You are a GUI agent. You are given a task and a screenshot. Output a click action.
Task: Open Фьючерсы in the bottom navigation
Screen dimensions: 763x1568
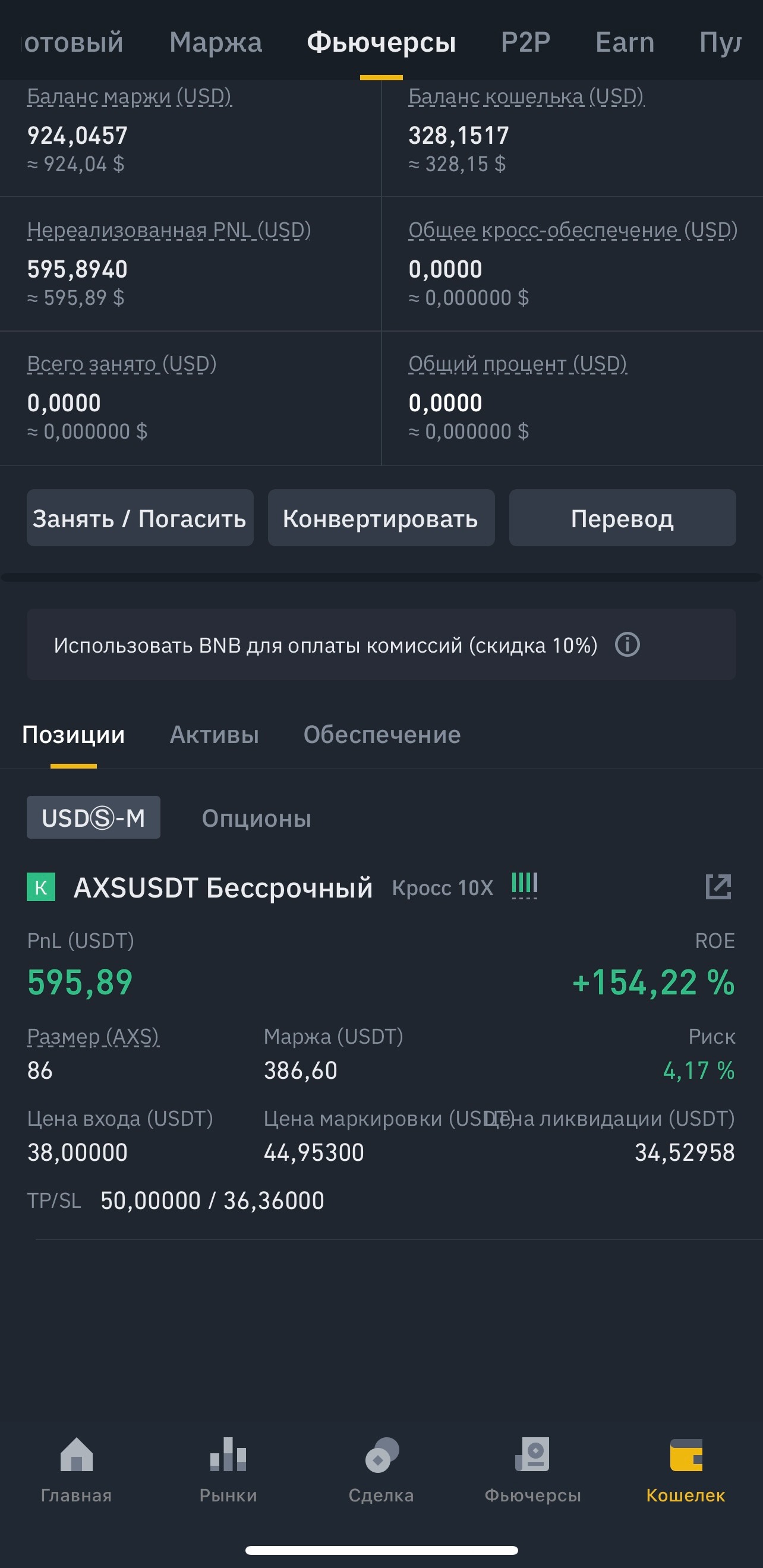(532, 1468)
